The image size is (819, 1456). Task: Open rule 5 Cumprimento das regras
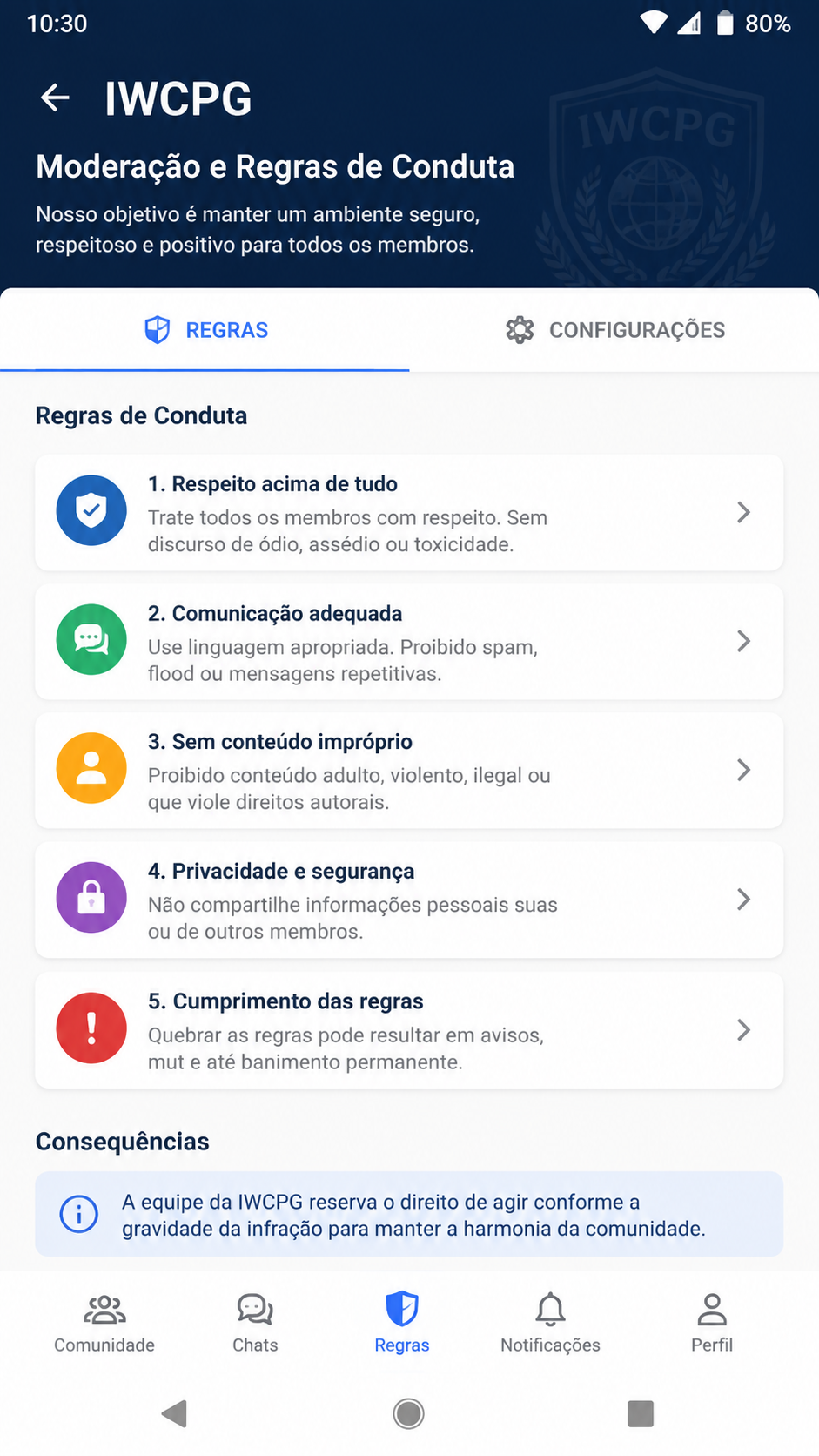point(409,1030)
